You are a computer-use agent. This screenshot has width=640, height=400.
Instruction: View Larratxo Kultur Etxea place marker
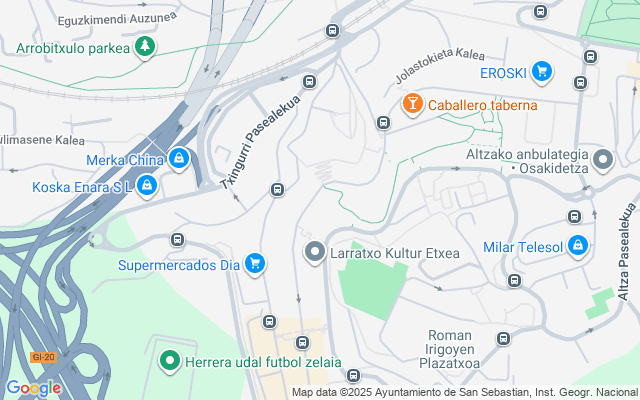[315, 253]
